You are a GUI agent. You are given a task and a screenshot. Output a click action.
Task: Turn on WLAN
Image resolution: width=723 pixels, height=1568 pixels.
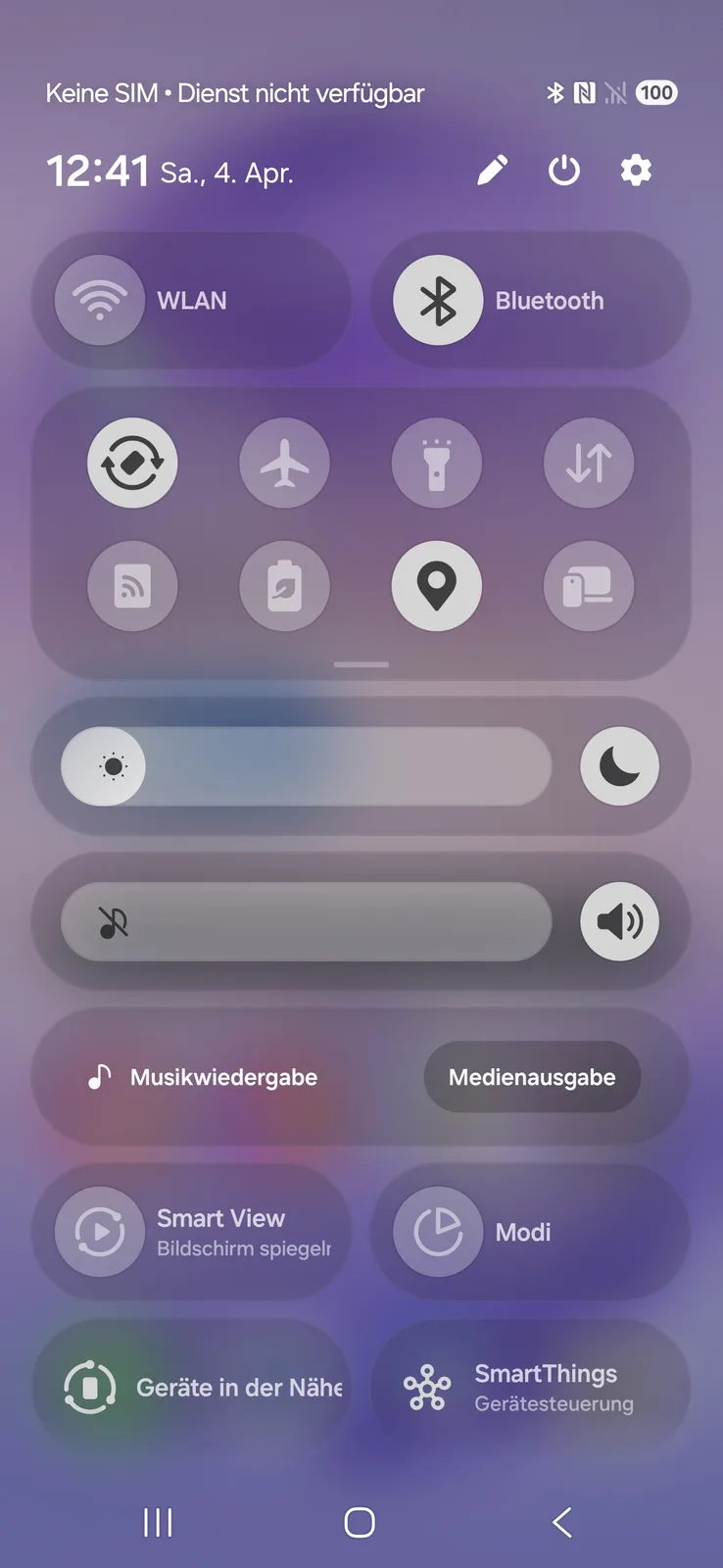pos(100,300)
